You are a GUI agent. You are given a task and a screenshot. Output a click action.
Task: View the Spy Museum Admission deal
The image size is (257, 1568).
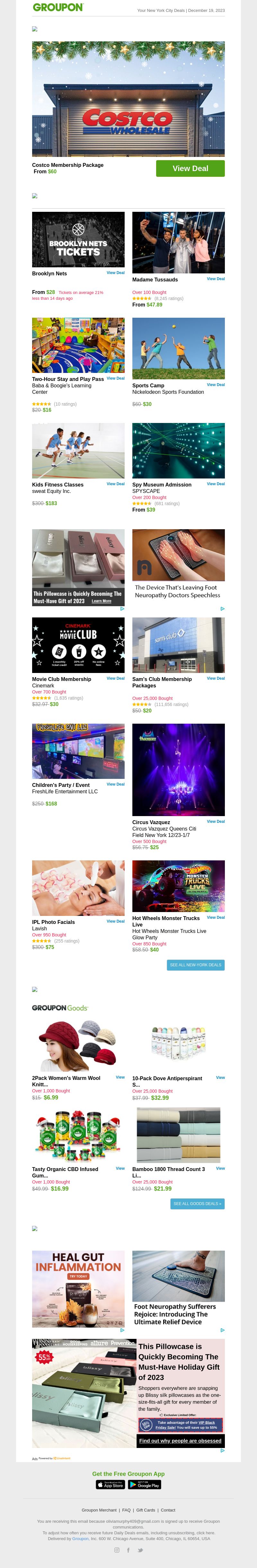(216, 484)
